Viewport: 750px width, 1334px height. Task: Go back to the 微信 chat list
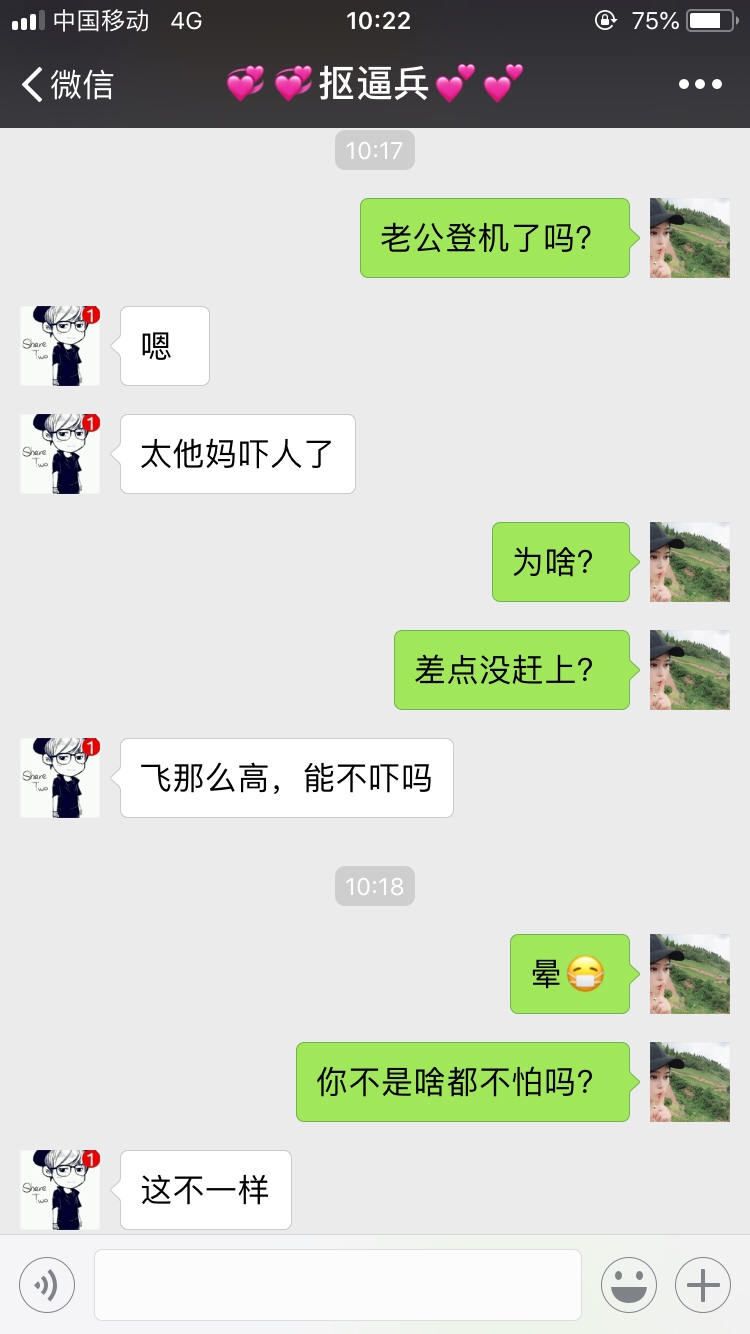click(x=68, y=85)
